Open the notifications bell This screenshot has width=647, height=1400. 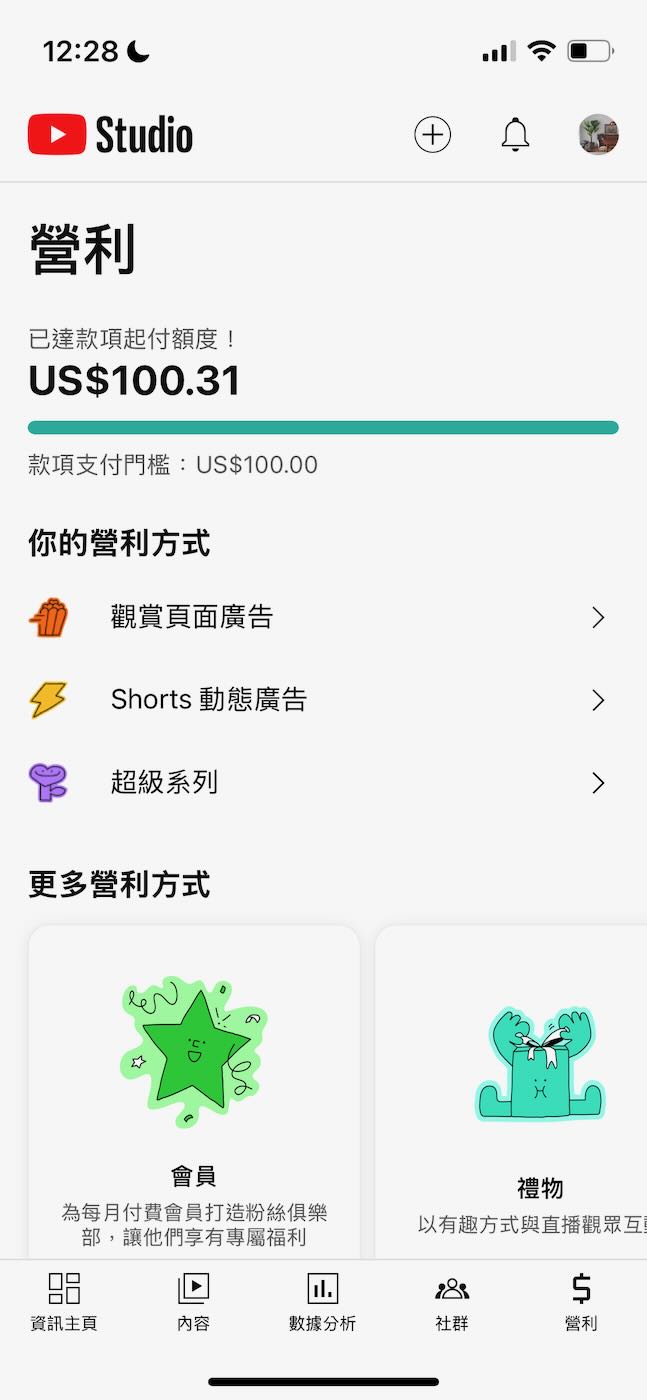coord(515,135)
